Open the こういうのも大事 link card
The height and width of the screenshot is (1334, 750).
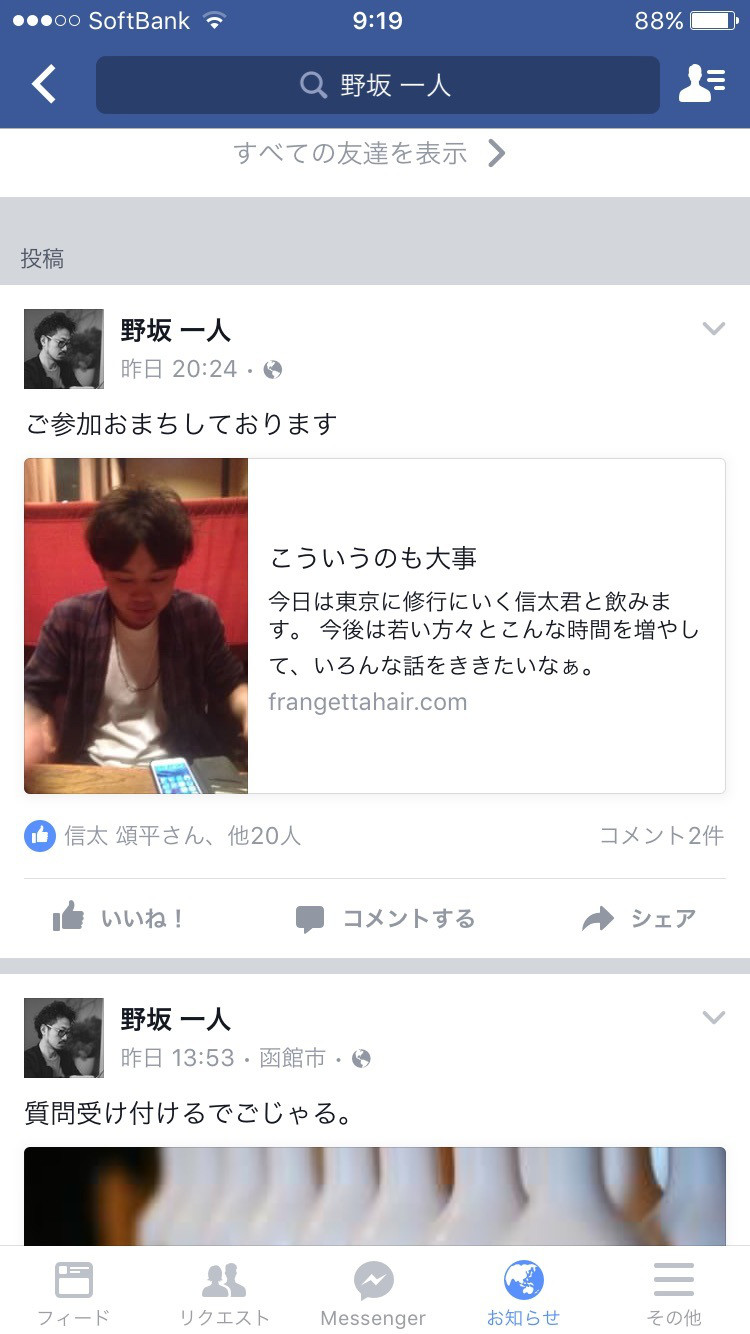(x=375, y=625)
